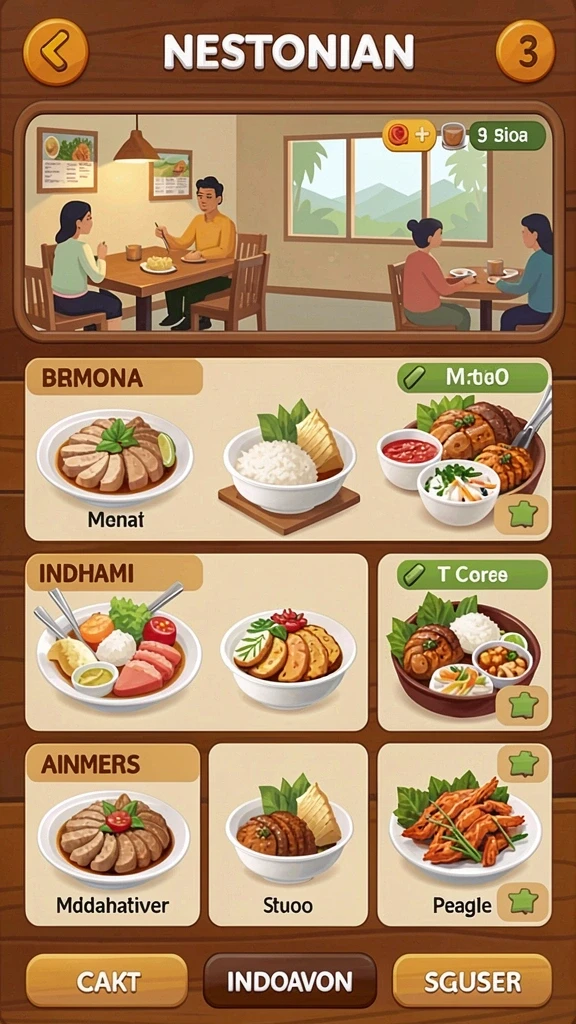Select the Mddahativer dish card
576x1024 pixels.
coord(112,835)
